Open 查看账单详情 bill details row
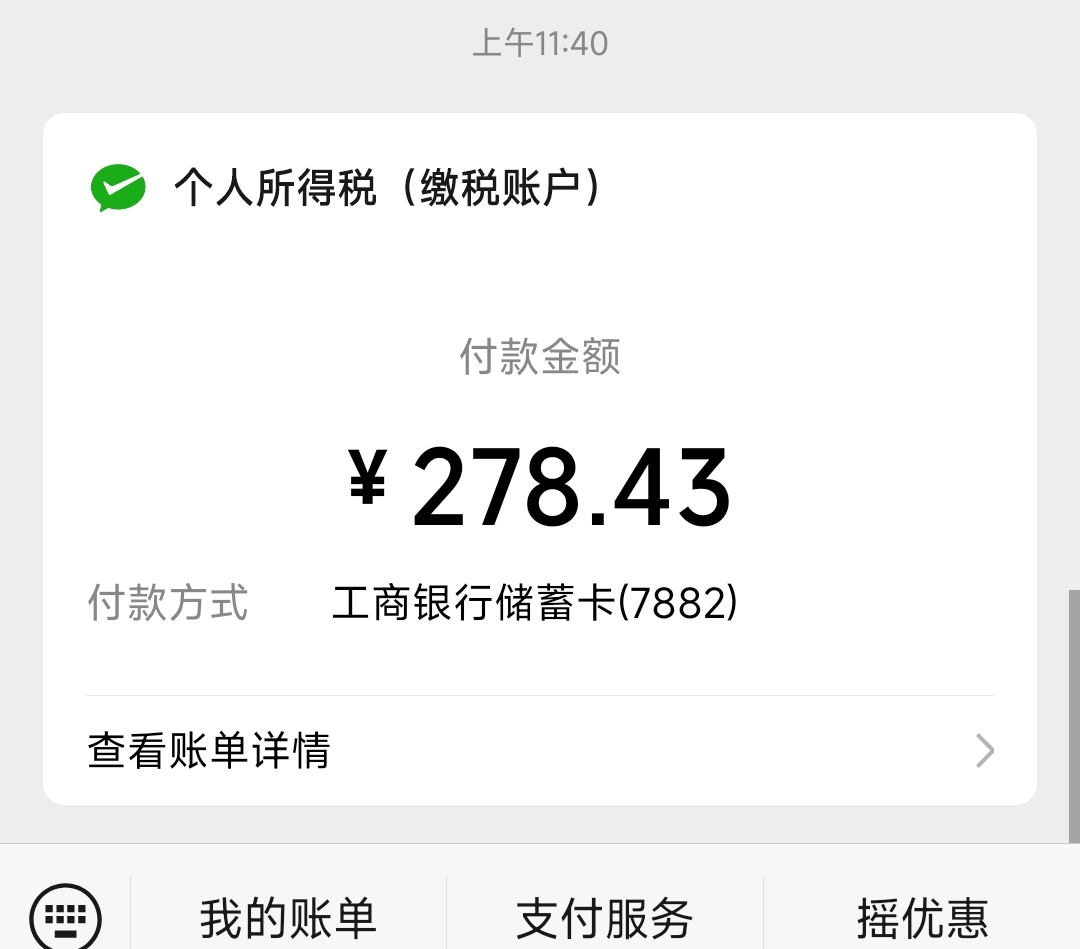The width and height of the screenshot is (1080, 949). pos(540,750)
